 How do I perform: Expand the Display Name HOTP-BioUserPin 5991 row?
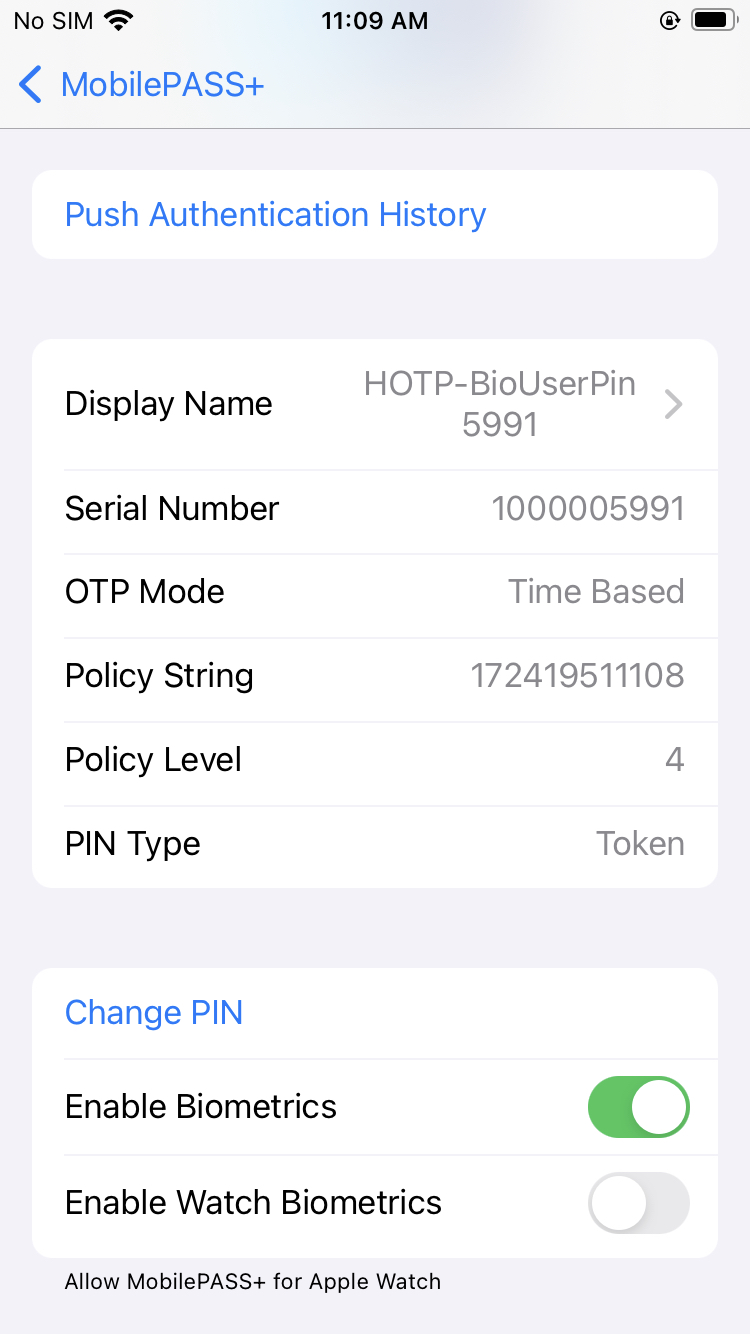pyautogui.click(x=375, y=404)
